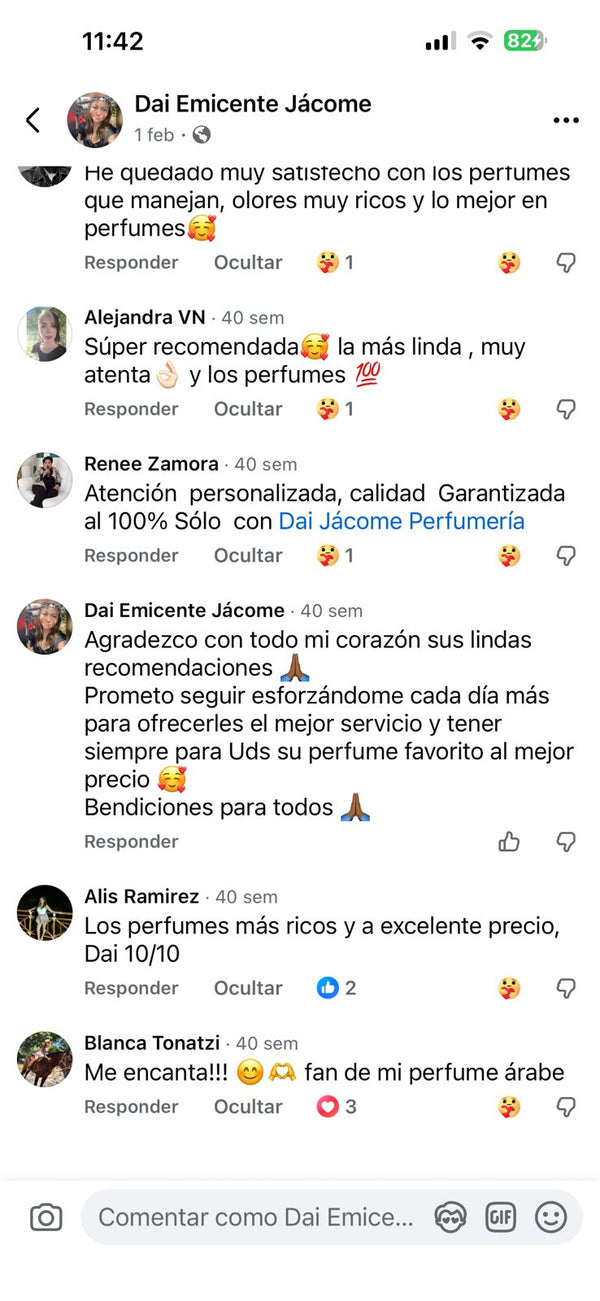The width and height of the screenshot is (600, 1301).
Task: Go back with the arrow icon
Action: tap(33, 120)
